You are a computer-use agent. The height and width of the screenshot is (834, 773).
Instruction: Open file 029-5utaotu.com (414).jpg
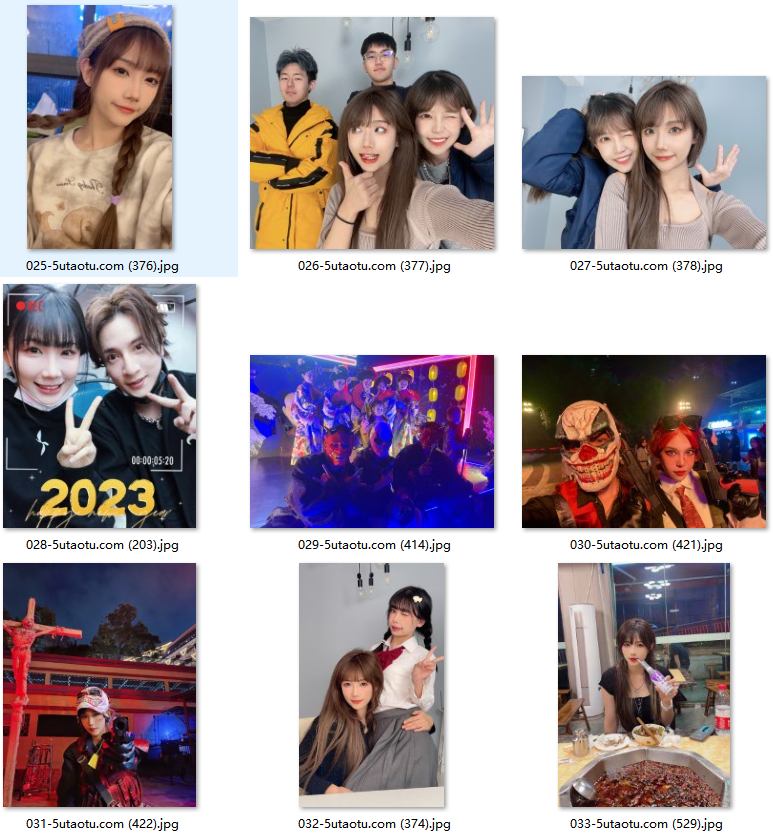[372, 441]
